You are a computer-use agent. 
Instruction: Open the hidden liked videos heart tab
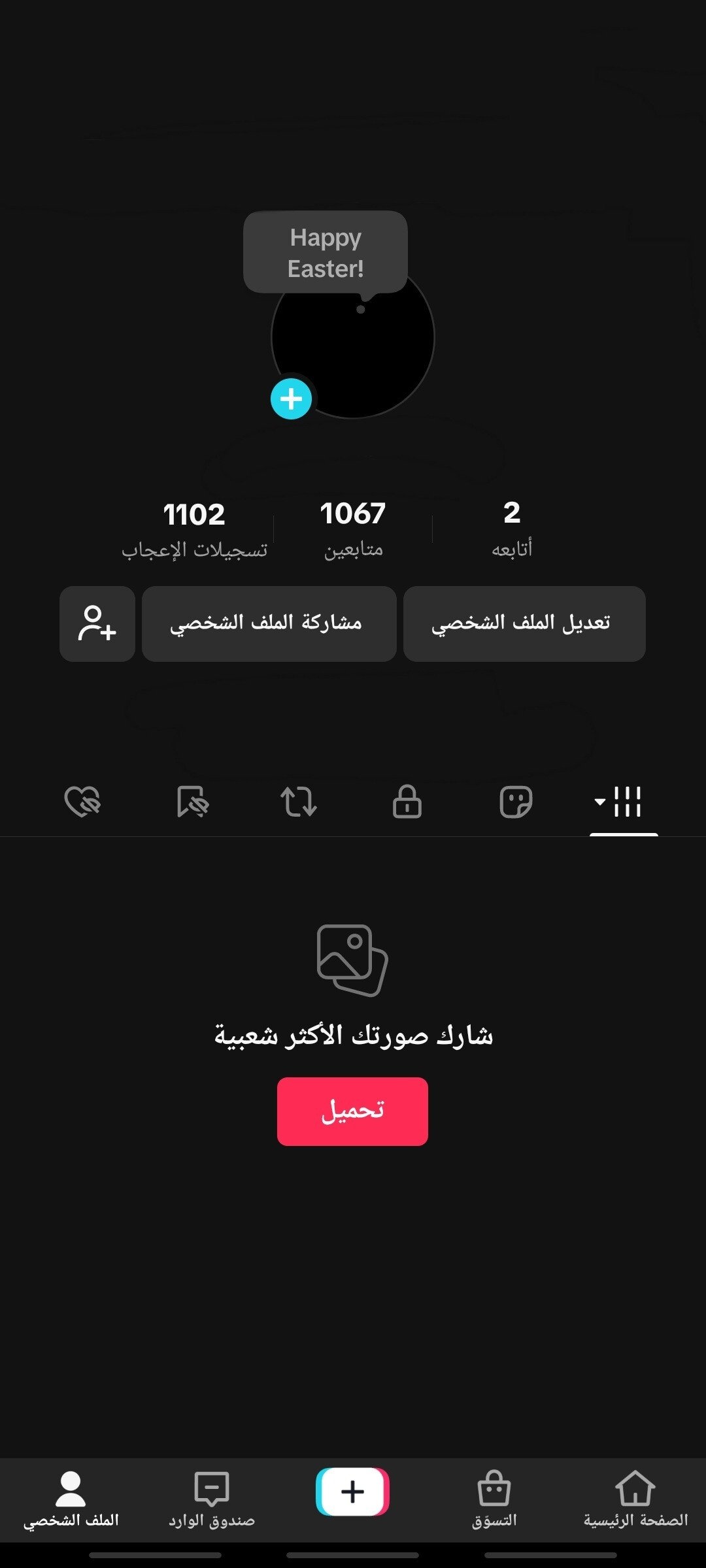[x=83, y=802]
